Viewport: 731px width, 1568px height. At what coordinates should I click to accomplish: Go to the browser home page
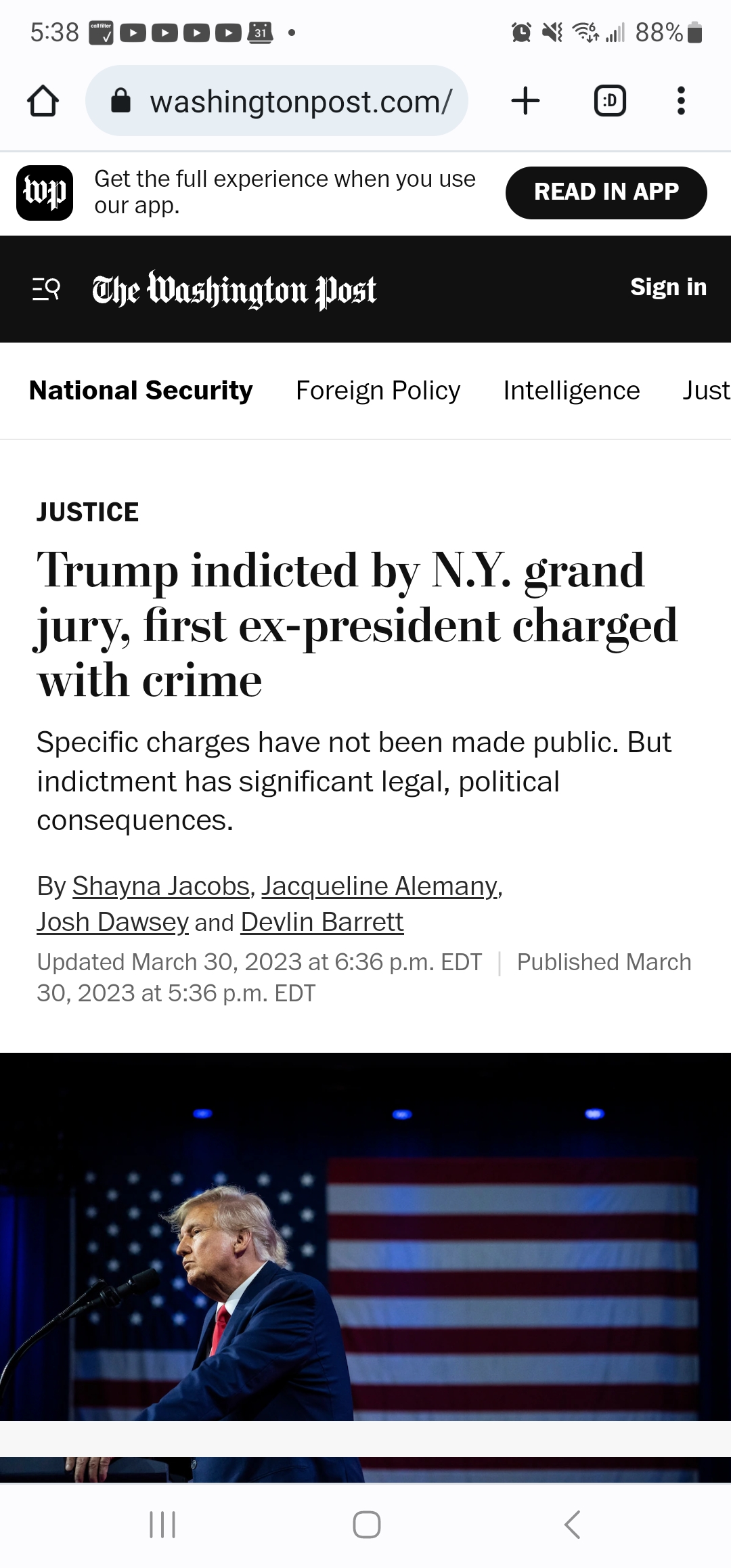pyautogui.click(x=43, y=102)
